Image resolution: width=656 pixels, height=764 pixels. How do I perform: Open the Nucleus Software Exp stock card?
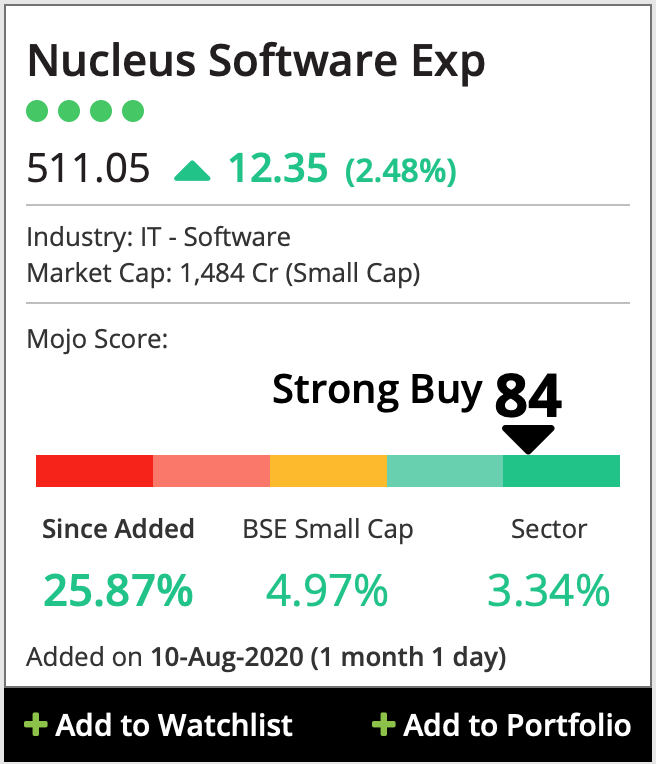coord(256,61)
